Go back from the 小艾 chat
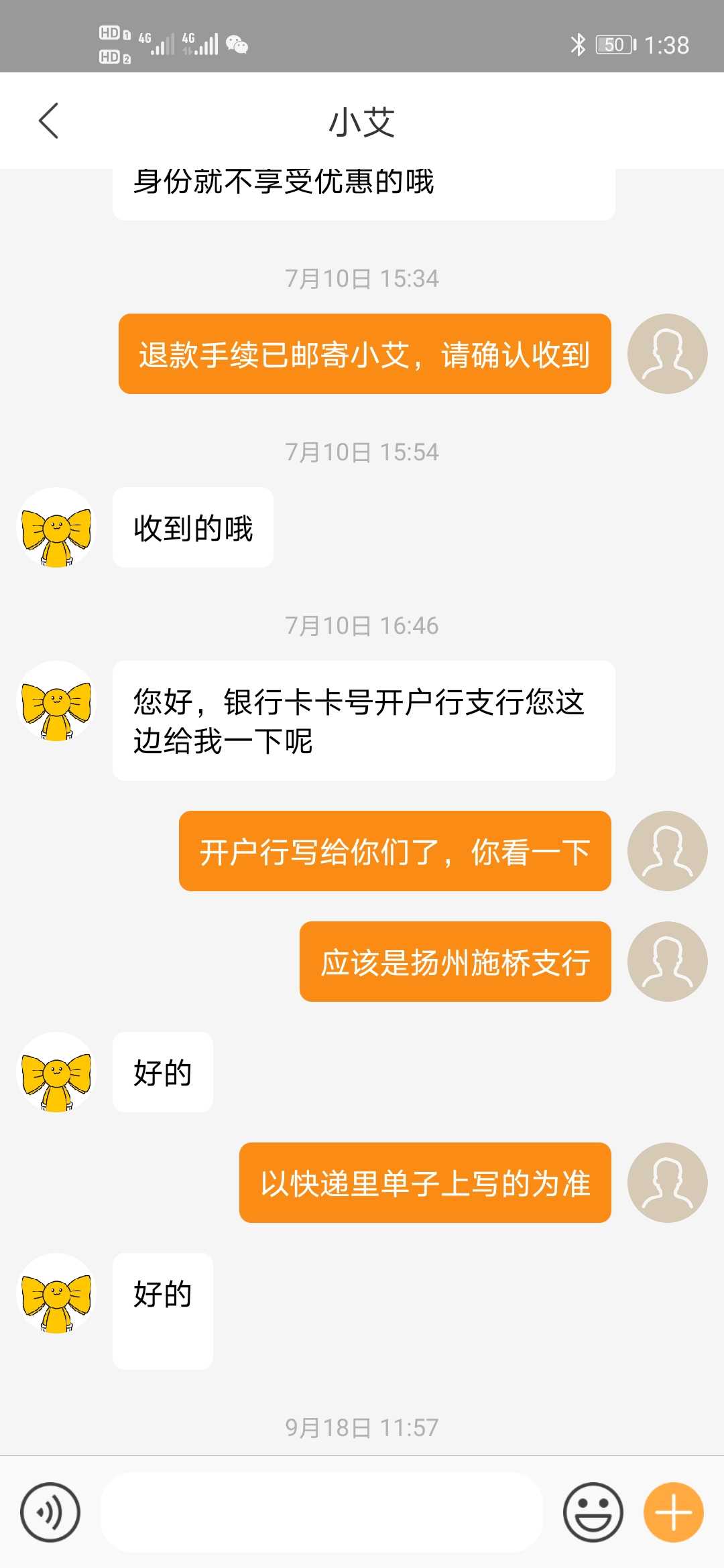 [x=49, y=121]
